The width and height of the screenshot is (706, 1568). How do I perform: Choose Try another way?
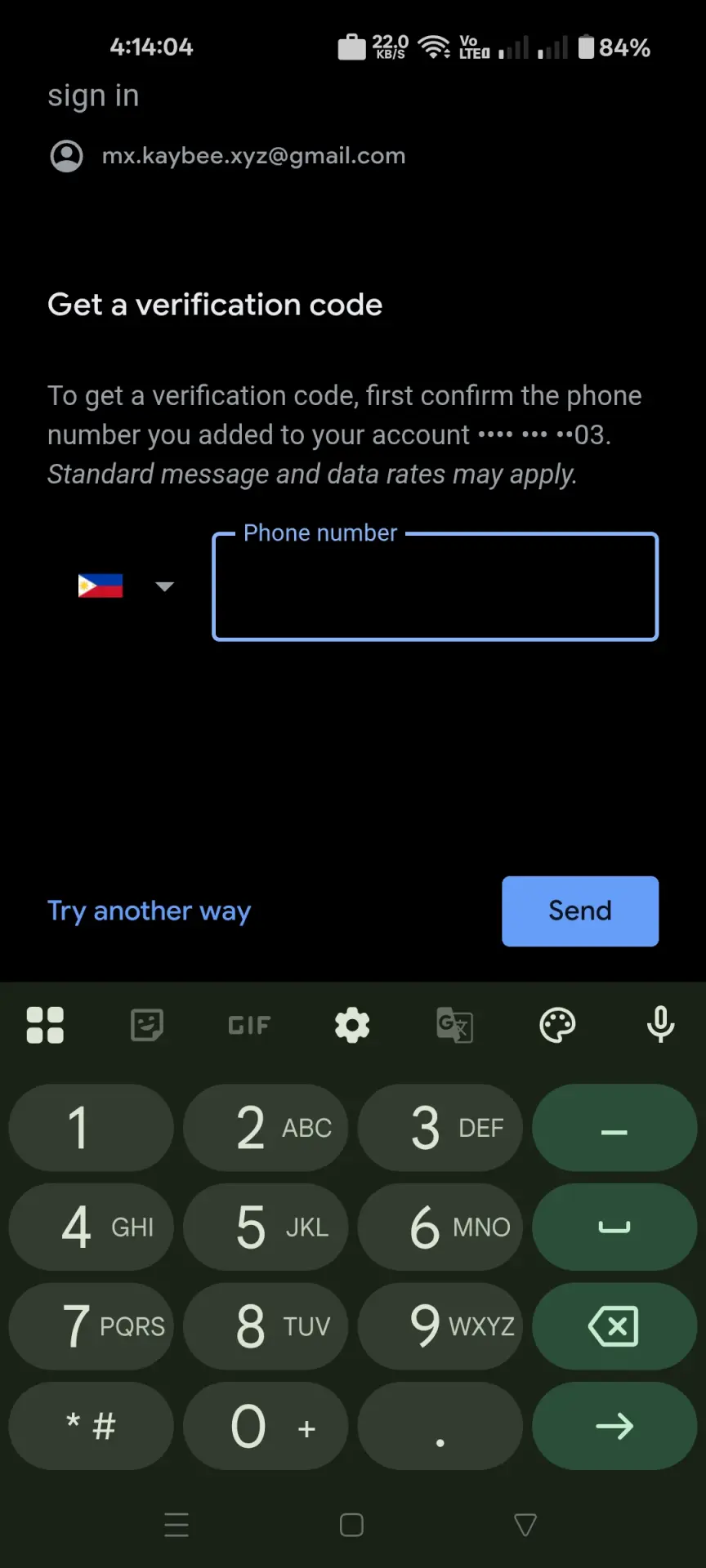tap(149, 911)
